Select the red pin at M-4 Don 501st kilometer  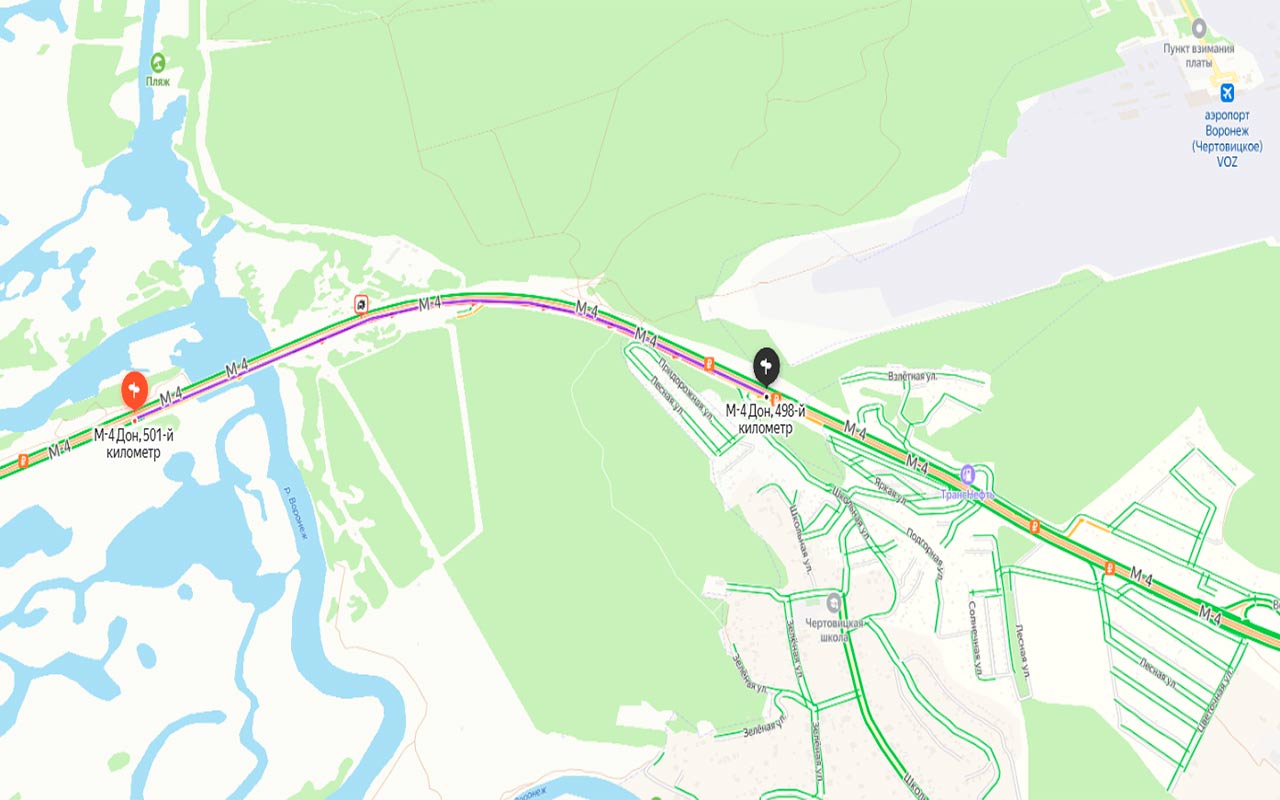click(x=135, y=390)
